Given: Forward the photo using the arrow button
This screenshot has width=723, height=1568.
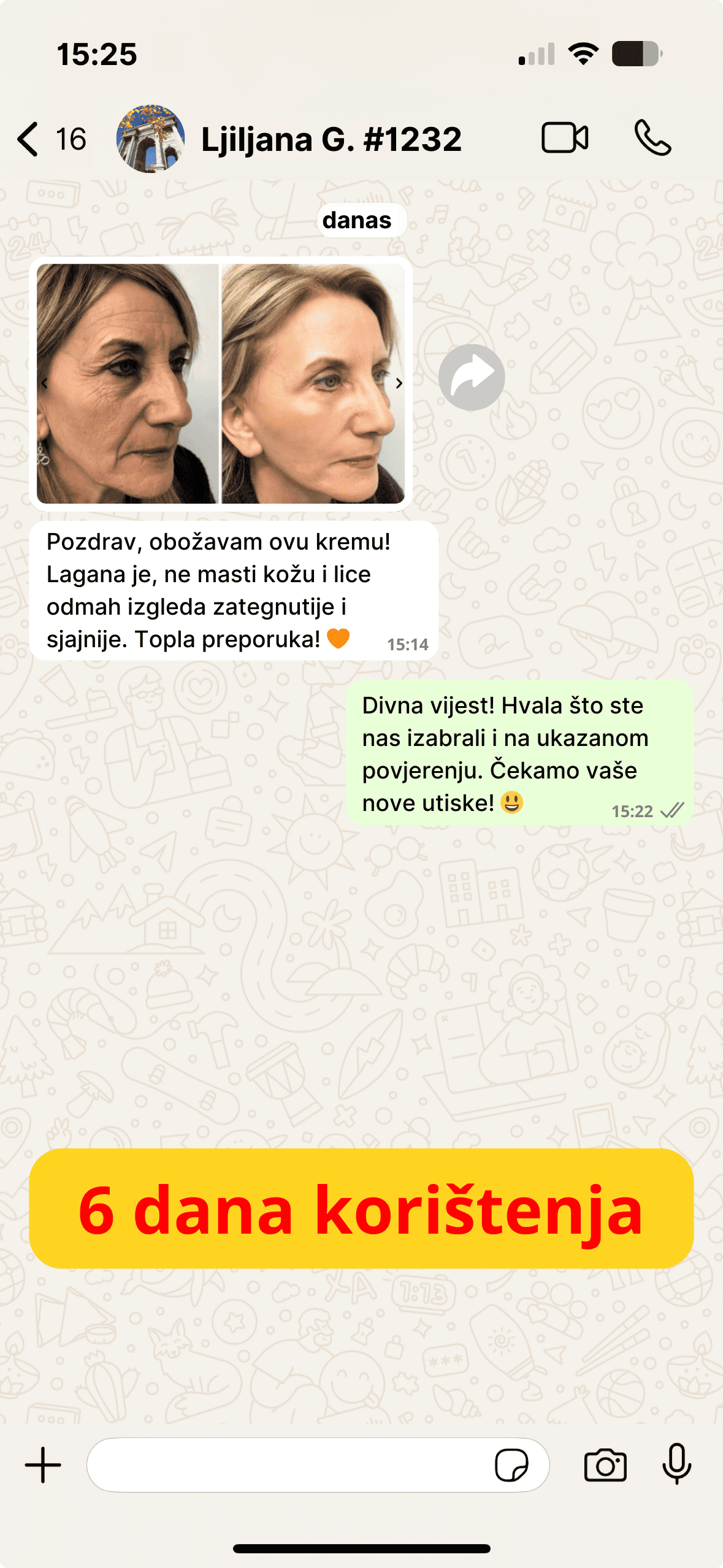Looking at the screenshot, I should pyautogui.click(x=472, y=377).
